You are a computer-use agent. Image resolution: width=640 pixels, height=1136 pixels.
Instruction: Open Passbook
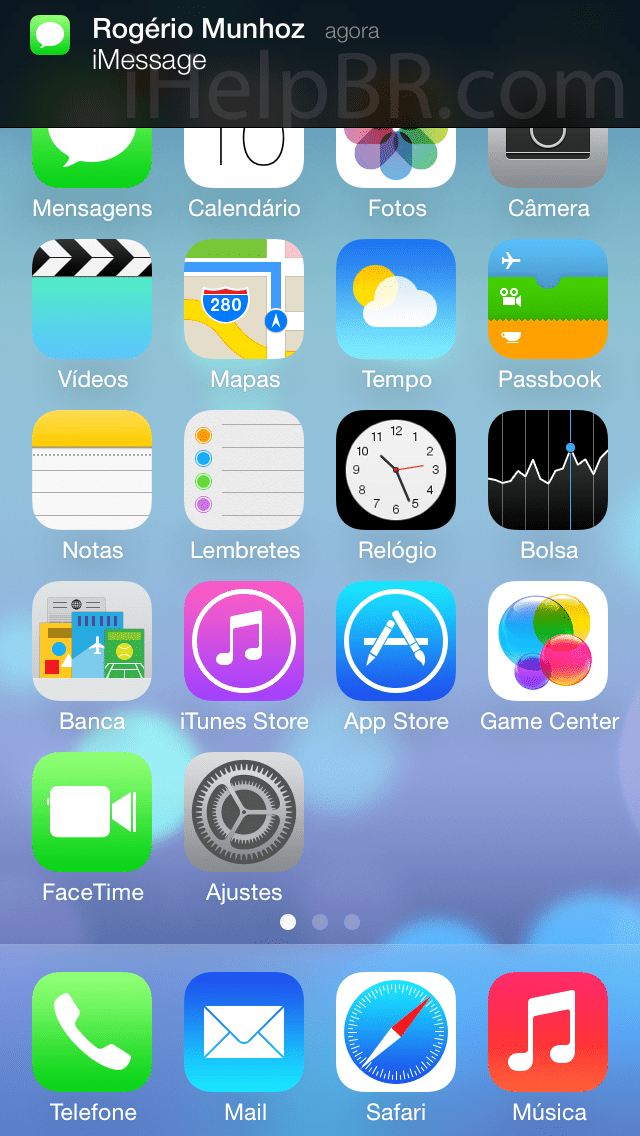[x=548, y=299]
